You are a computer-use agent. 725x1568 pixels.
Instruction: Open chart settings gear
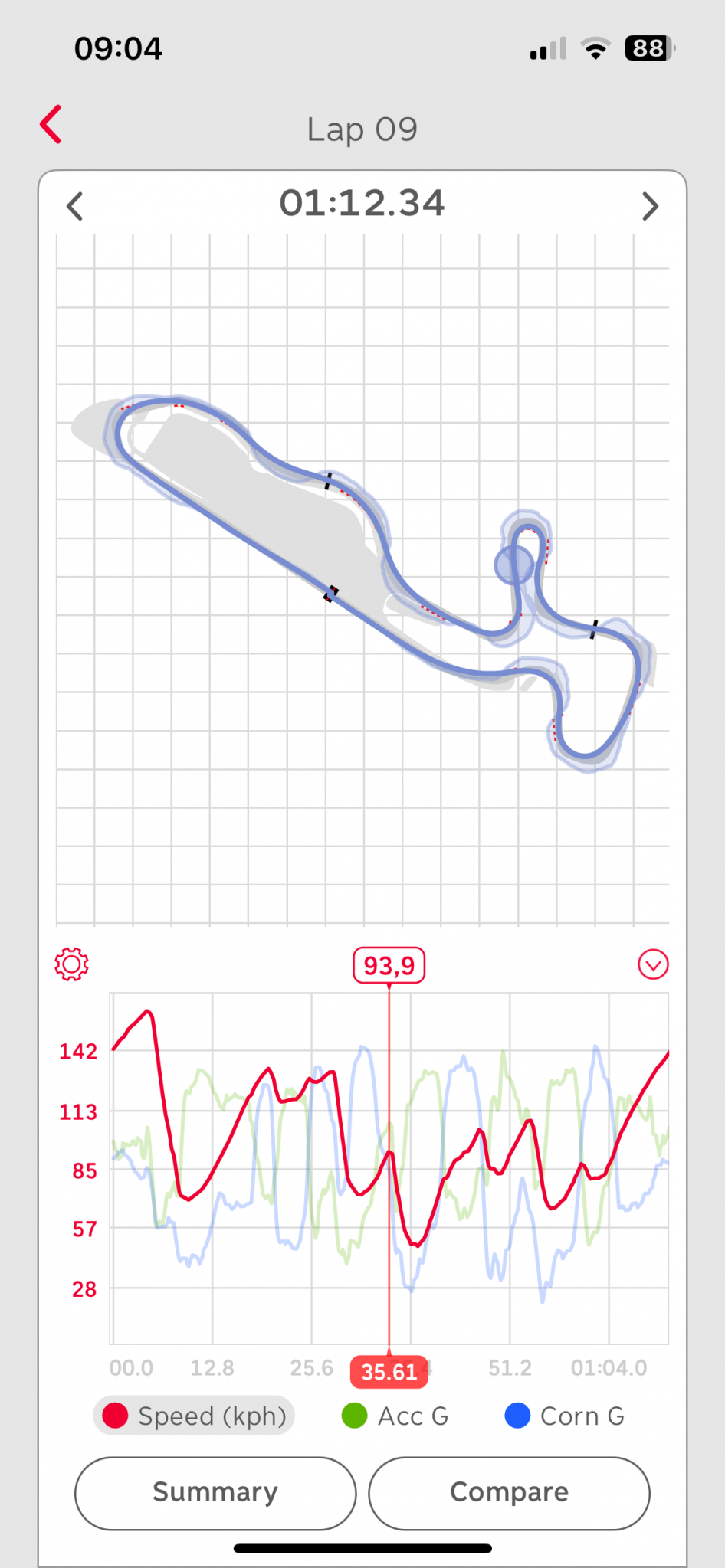(x=71, y=964)
